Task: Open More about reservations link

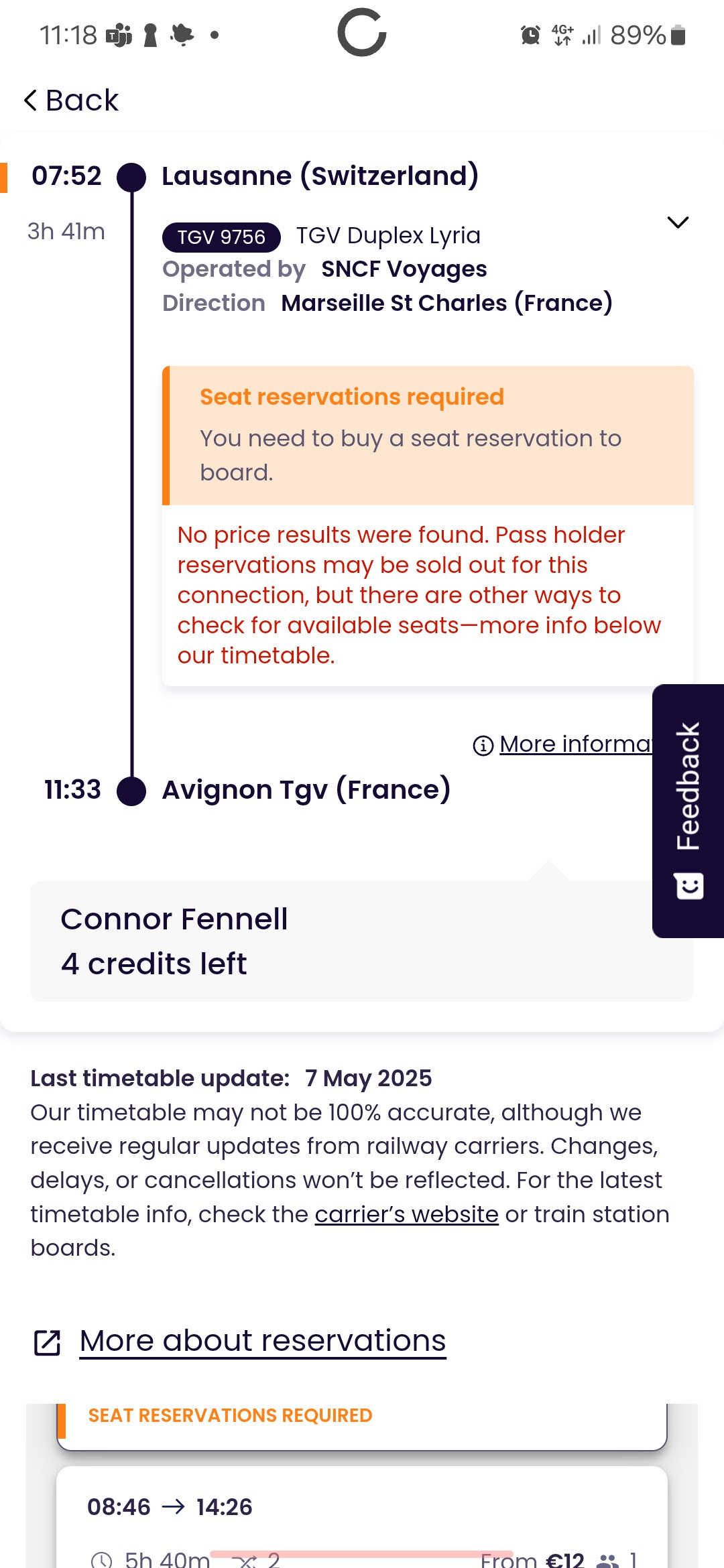Action: pyautogui.click(x=263, y=1341)
